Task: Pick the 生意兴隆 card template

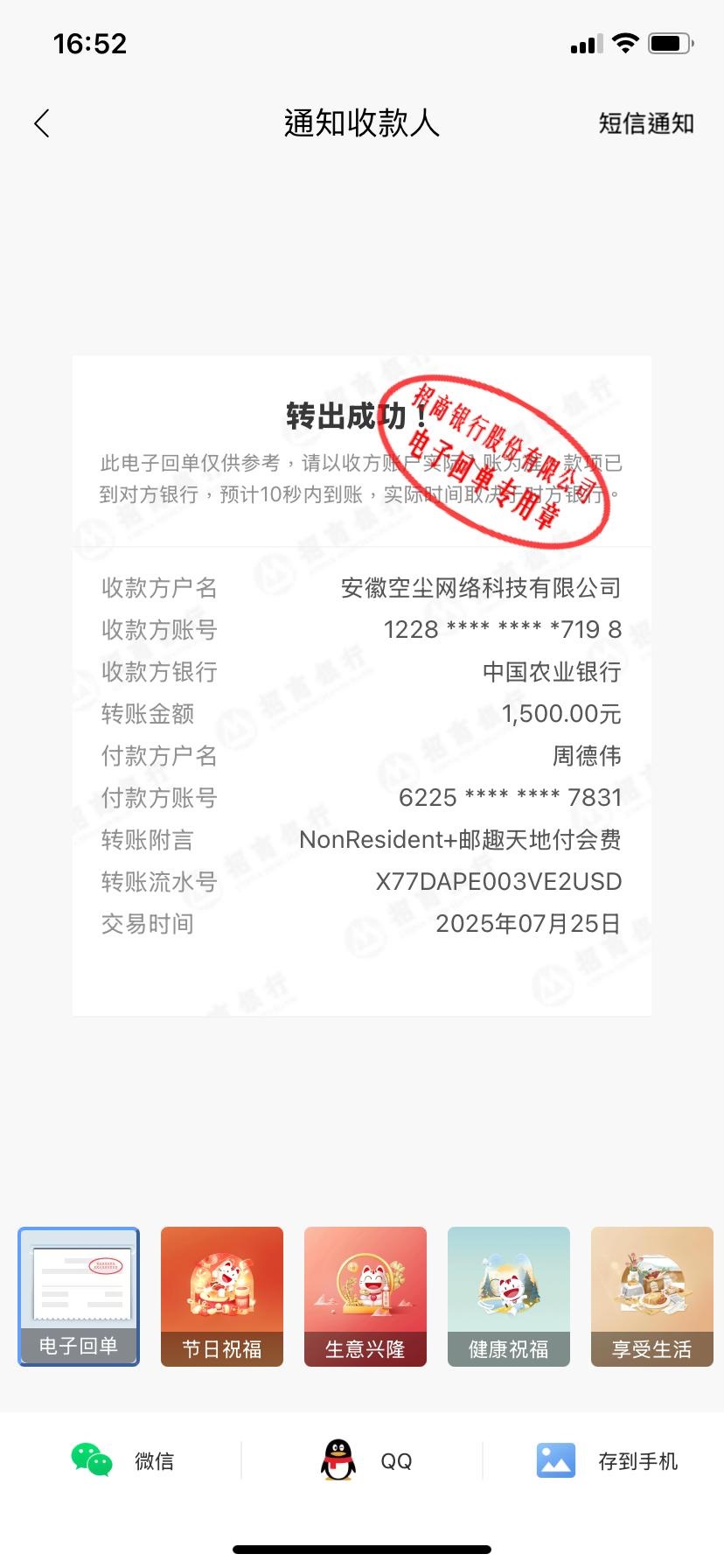Action: 365,1296
